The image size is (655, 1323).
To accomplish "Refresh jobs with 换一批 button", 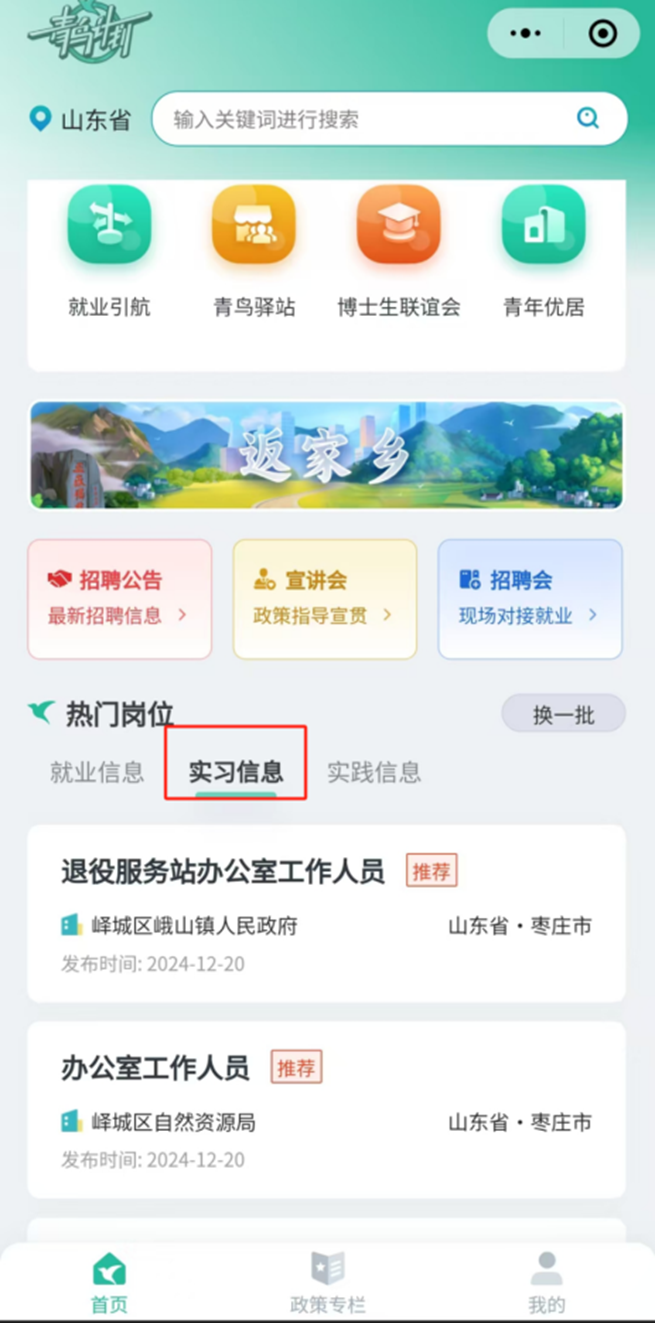I will coord(563,714).
